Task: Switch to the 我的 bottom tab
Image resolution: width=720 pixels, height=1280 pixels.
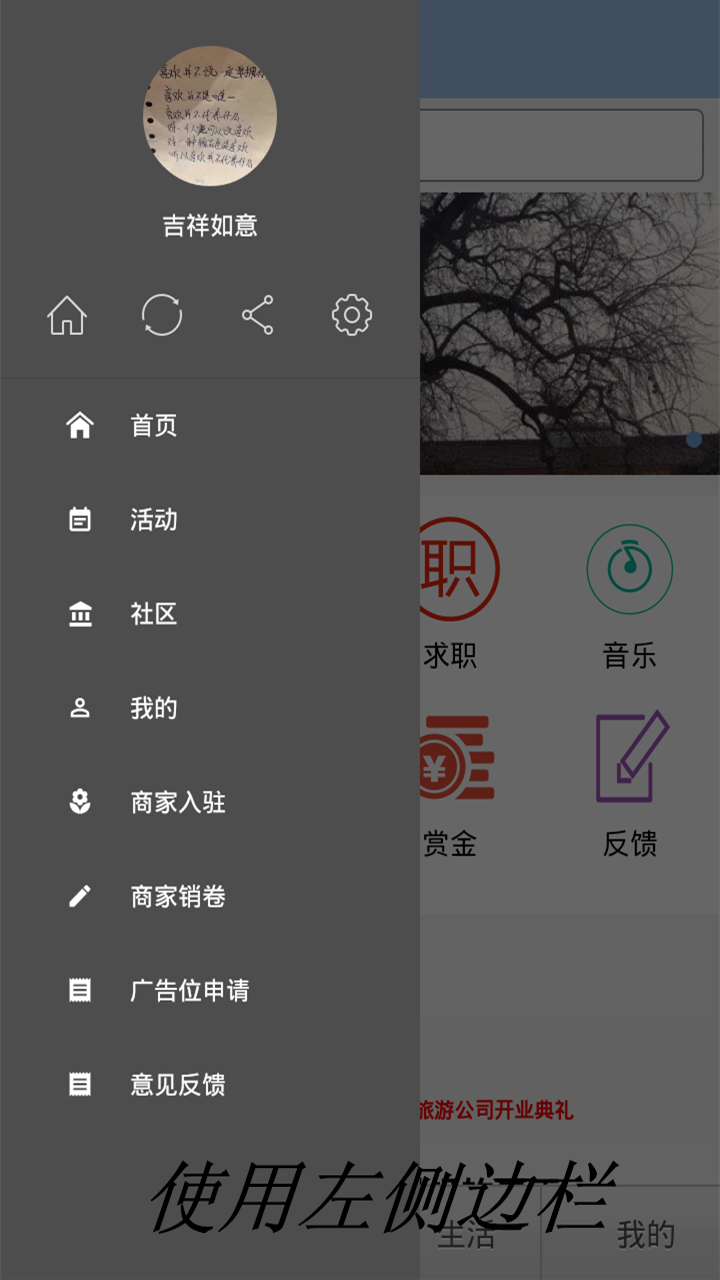Action: point(645,1235)
